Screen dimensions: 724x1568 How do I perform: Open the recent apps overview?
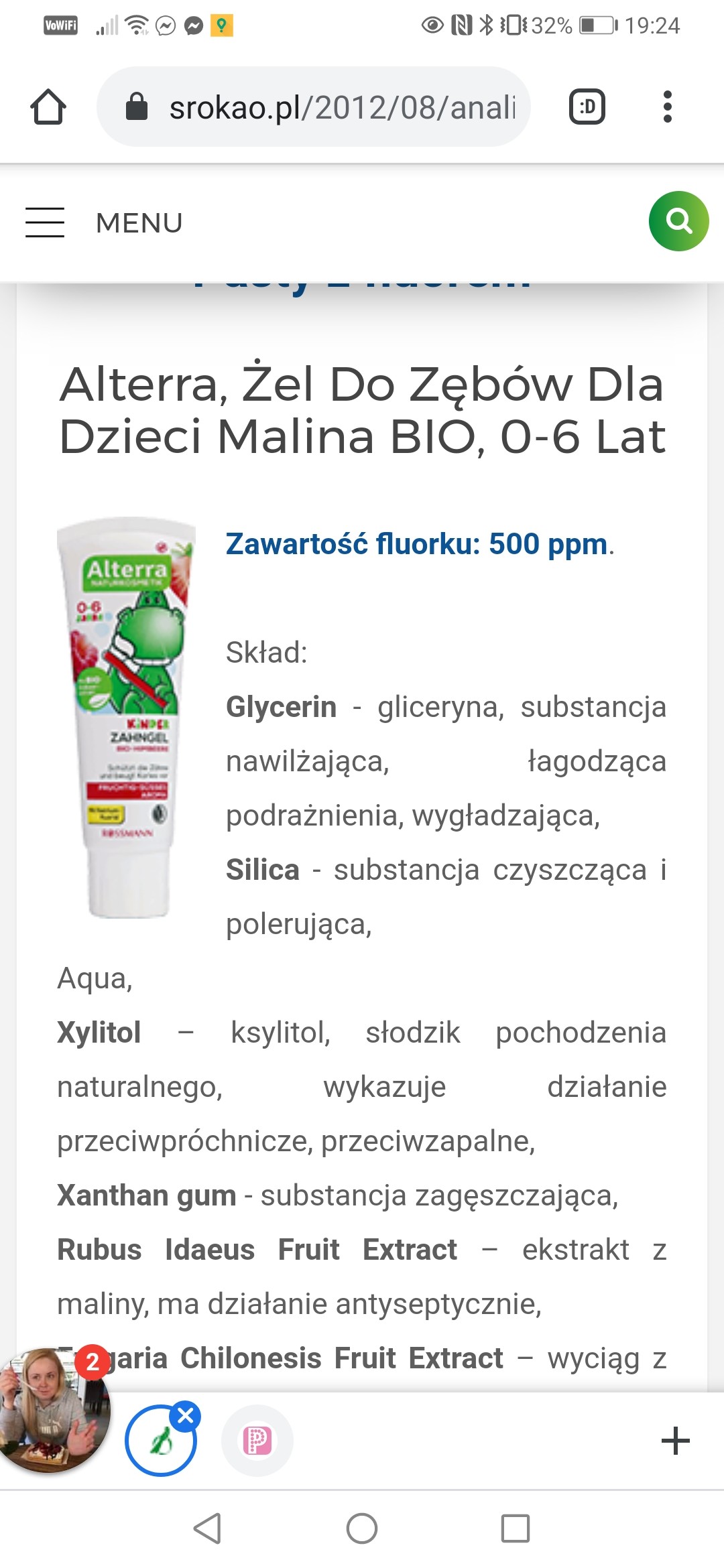[515, 1528]
